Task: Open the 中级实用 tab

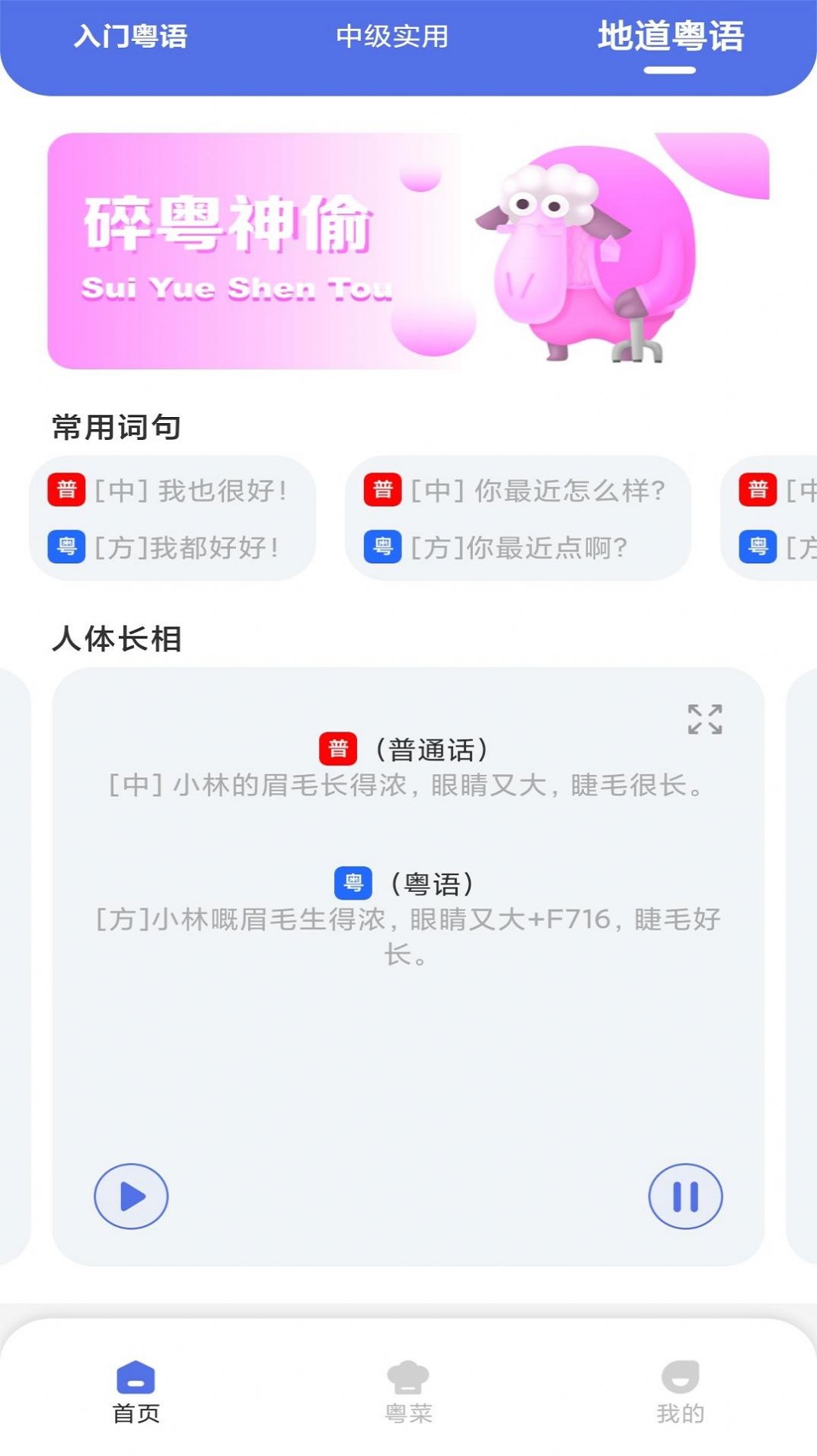Action: point(390,35)
